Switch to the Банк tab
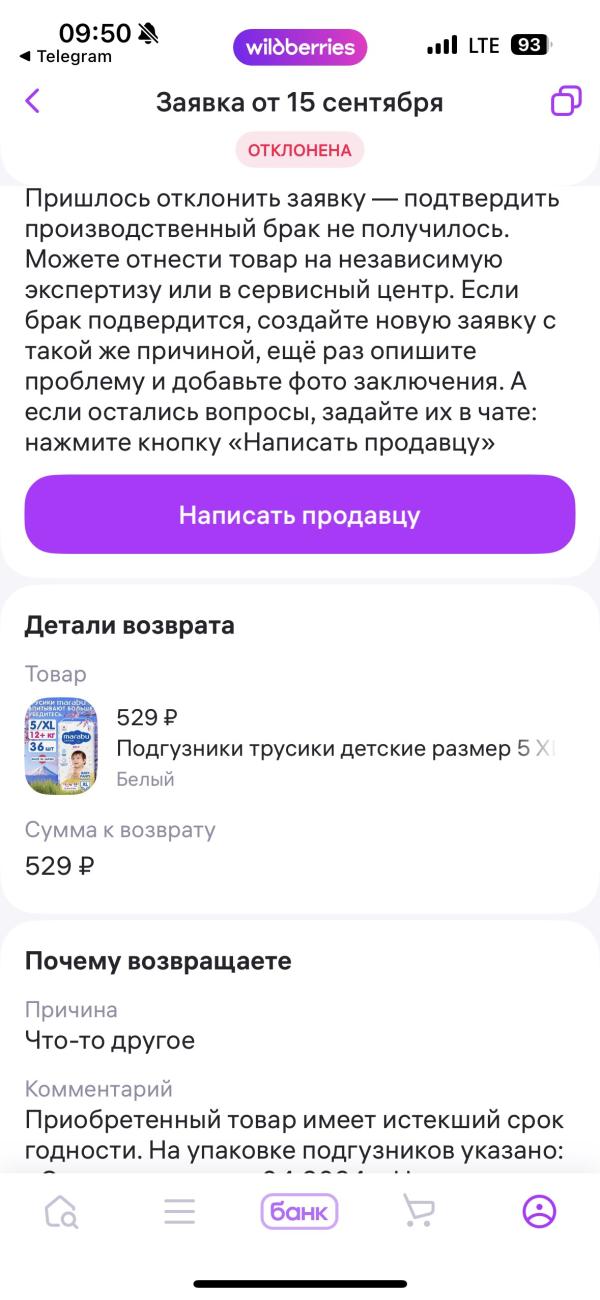This screenshot has height=1300, width=600. click(x=299, y=1212)
